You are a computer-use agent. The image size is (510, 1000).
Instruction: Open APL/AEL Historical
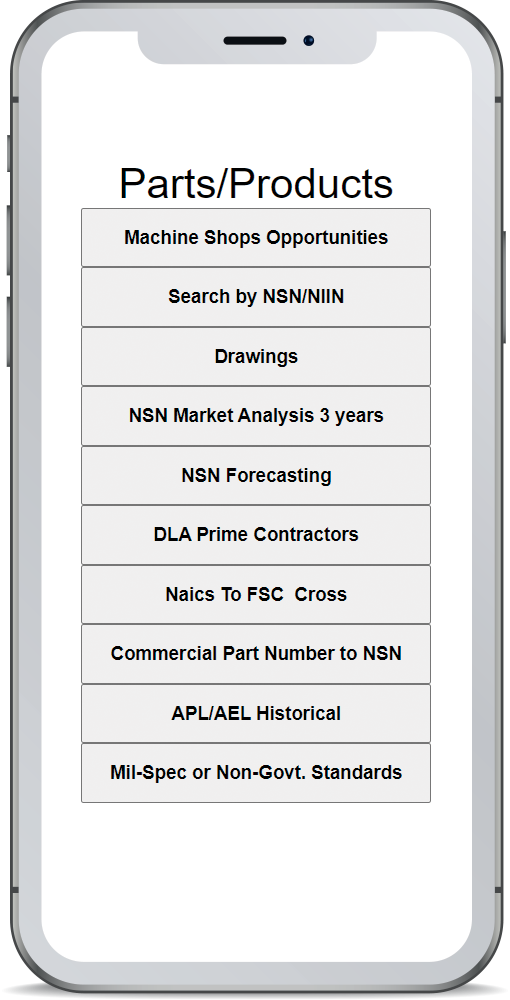point(256,713)
